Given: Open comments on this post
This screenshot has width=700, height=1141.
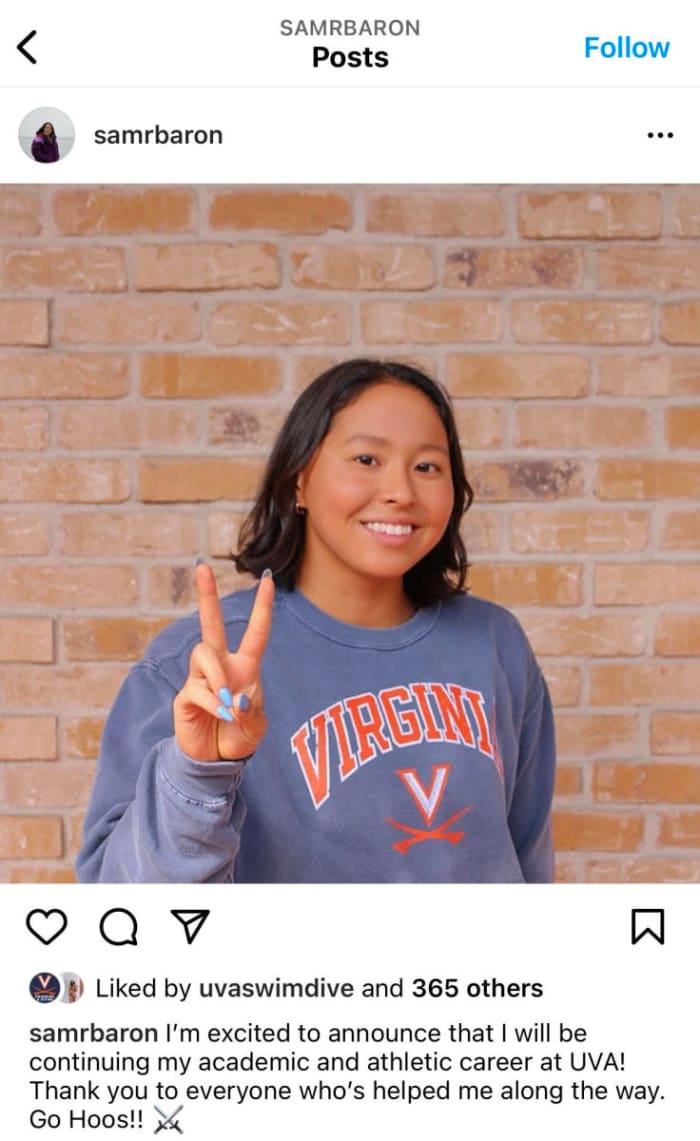Looking at the screenshot, I should (119, 928).
